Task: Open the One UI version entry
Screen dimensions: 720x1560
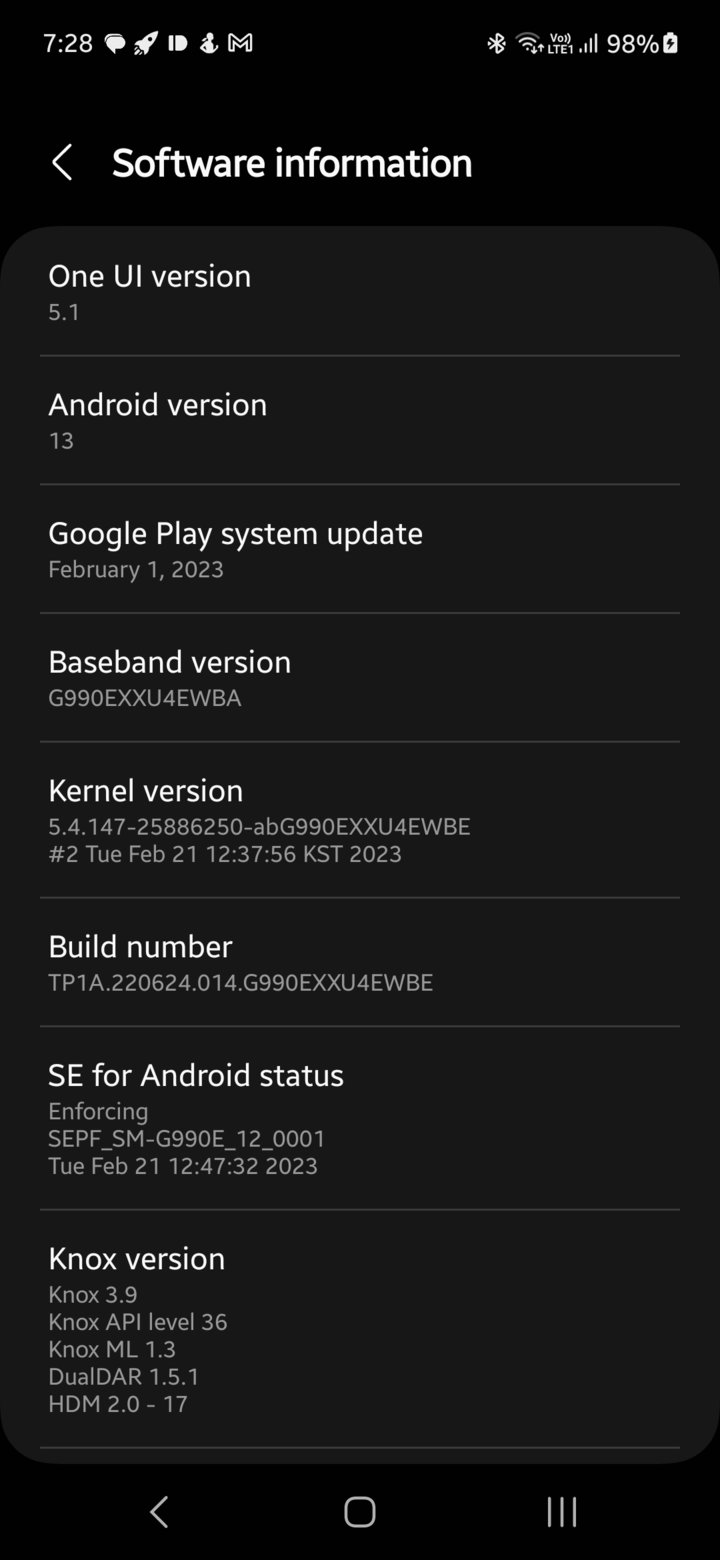Action: pos(360,290)
